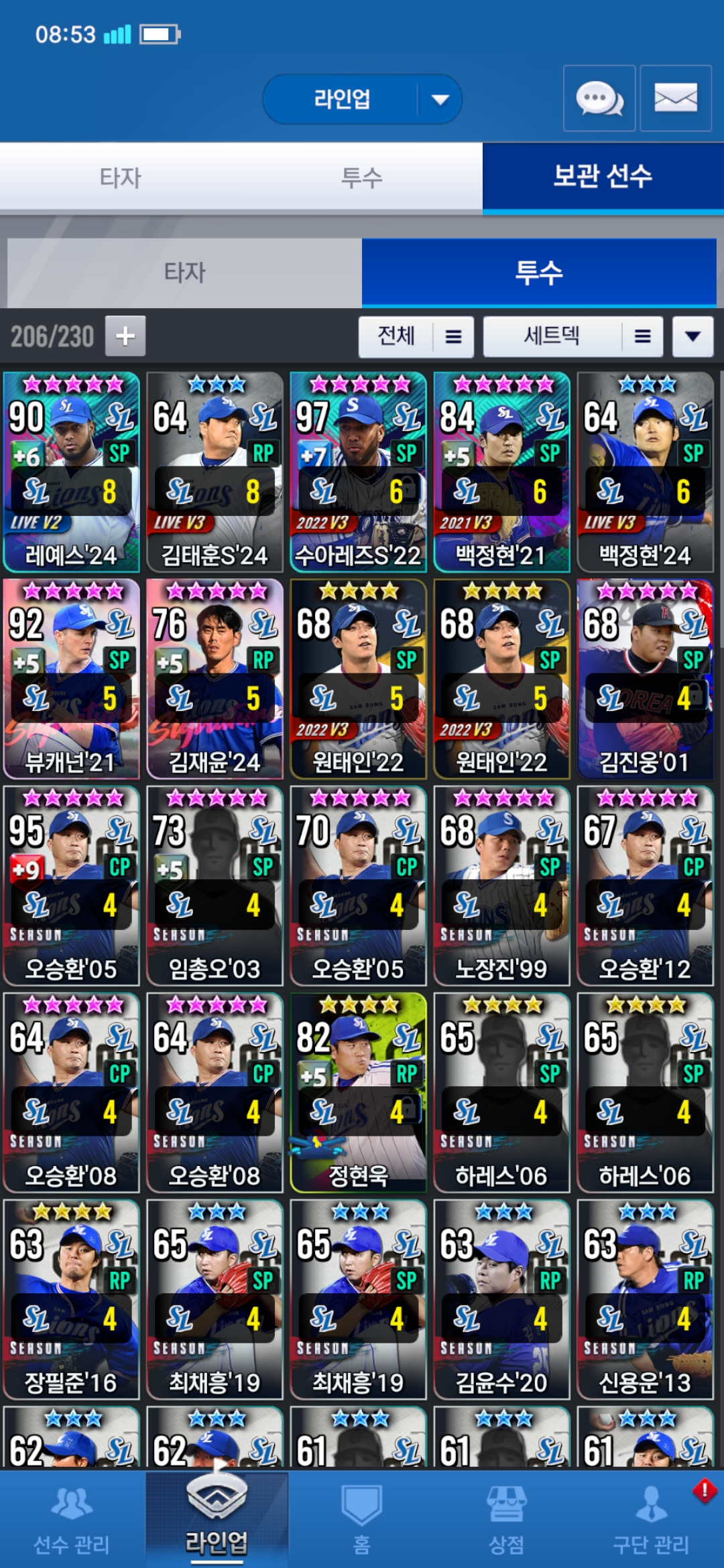
Task: View the 김진웅'01 player card
Action: pyautogui.click(x=645, y=679)
